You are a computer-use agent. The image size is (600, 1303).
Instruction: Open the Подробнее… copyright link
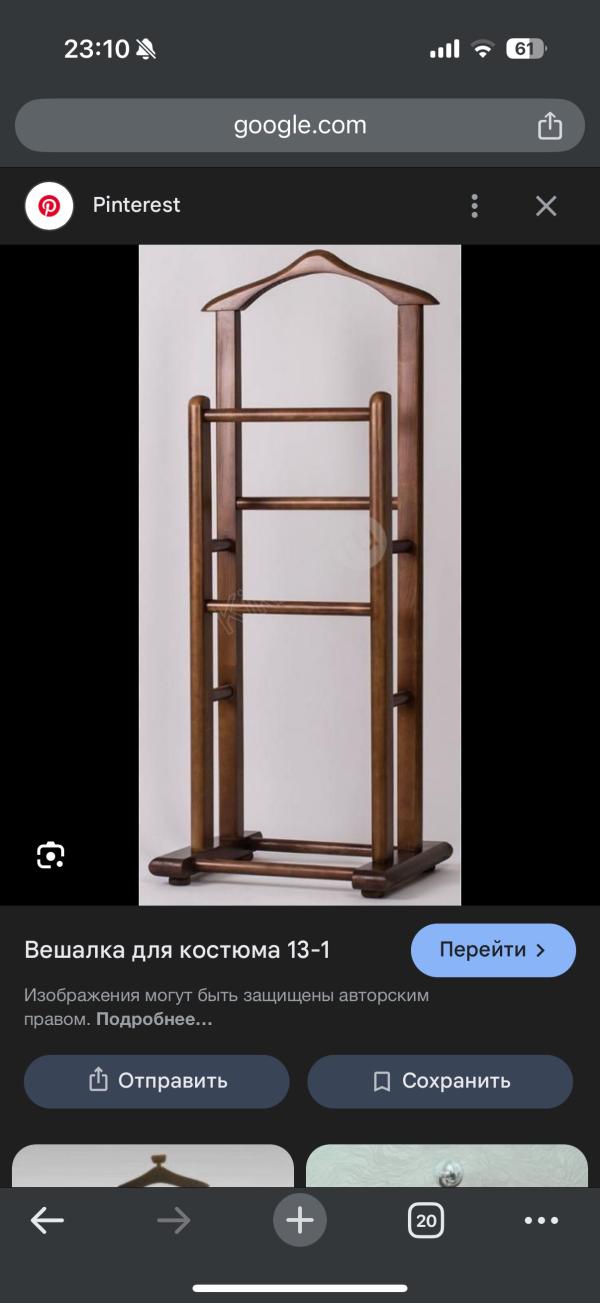pyautogui.click(x=154, y=1020)
